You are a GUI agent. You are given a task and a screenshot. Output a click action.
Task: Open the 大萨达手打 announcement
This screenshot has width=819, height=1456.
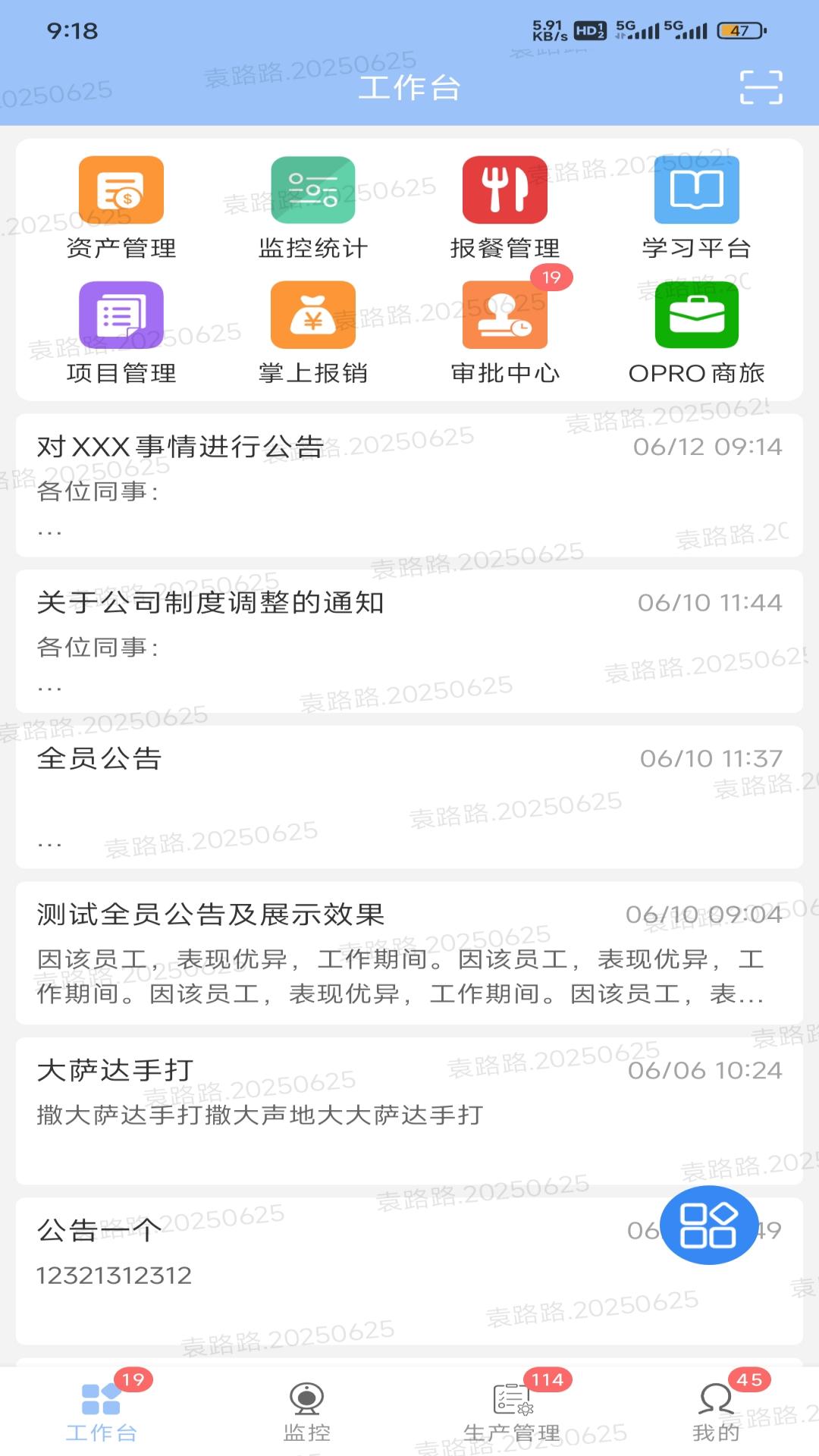point(409,1100)
